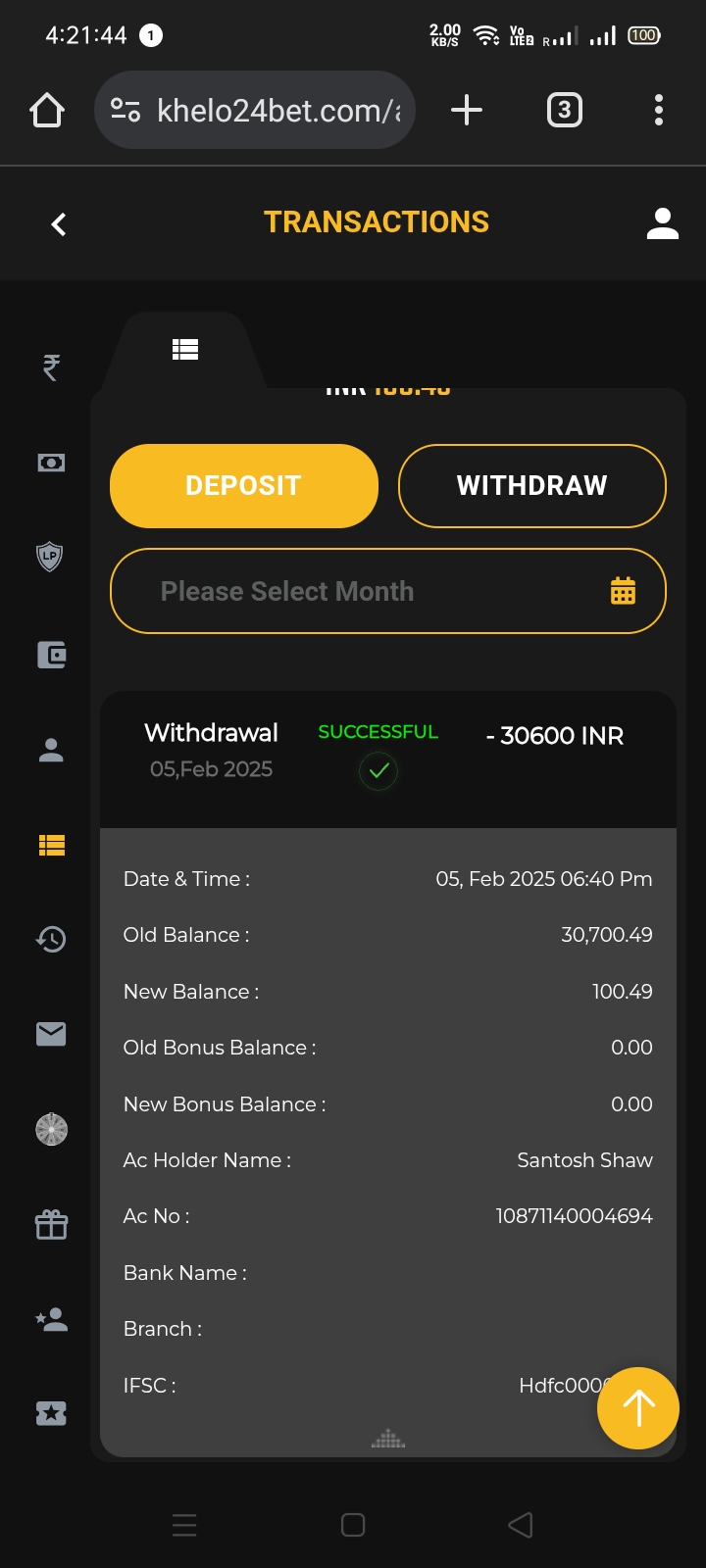Open the browser overflow menu
This screenshot has width=706, height=1568.
pyautogui.click(x=659, y=110)
